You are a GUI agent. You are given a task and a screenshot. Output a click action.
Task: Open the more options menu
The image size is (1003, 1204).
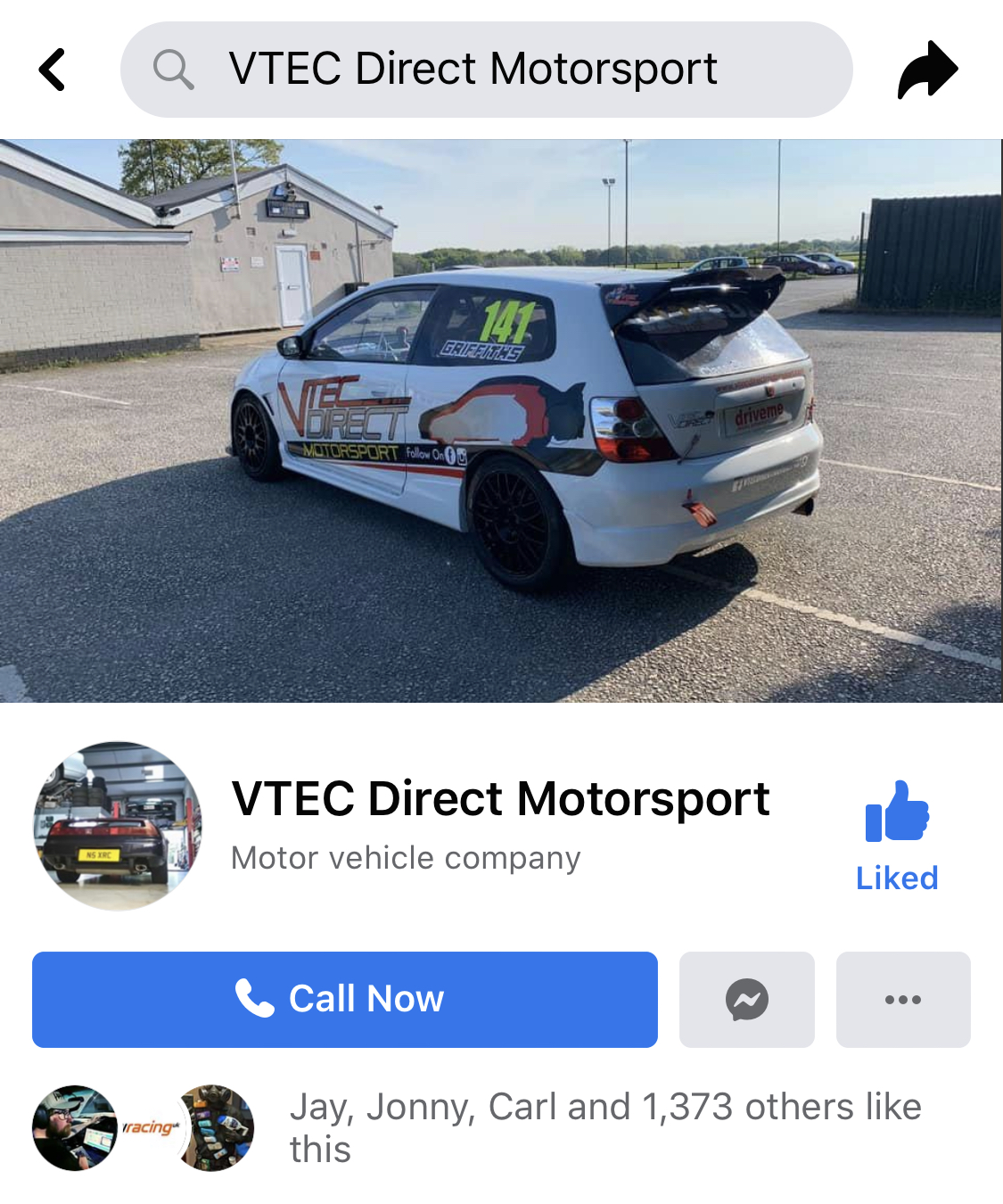(902, 999)
